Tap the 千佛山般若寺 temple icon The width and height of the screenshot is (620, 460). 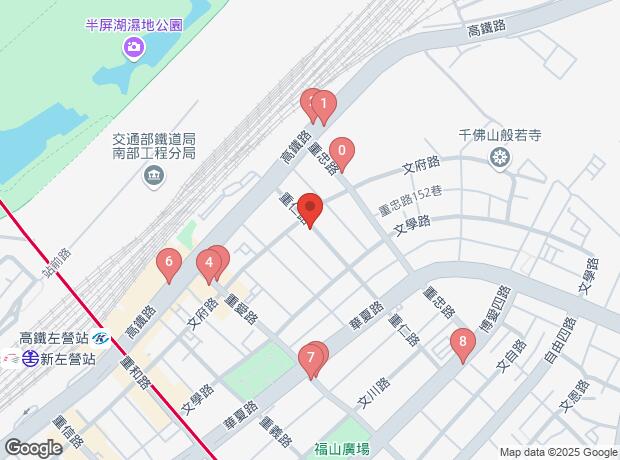pyautogui.click(x=500, y=156)
